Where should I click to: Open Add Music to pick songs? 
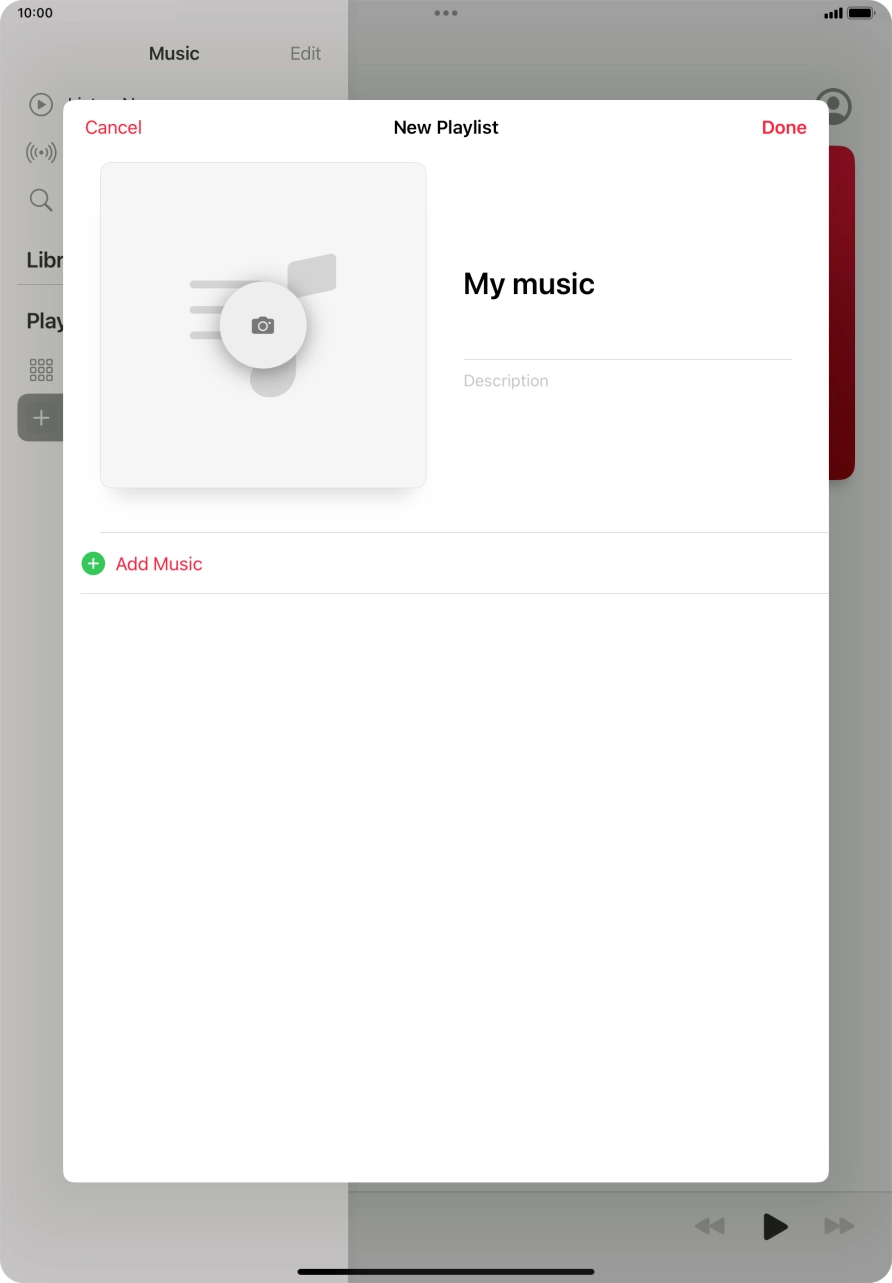[159, 563]
